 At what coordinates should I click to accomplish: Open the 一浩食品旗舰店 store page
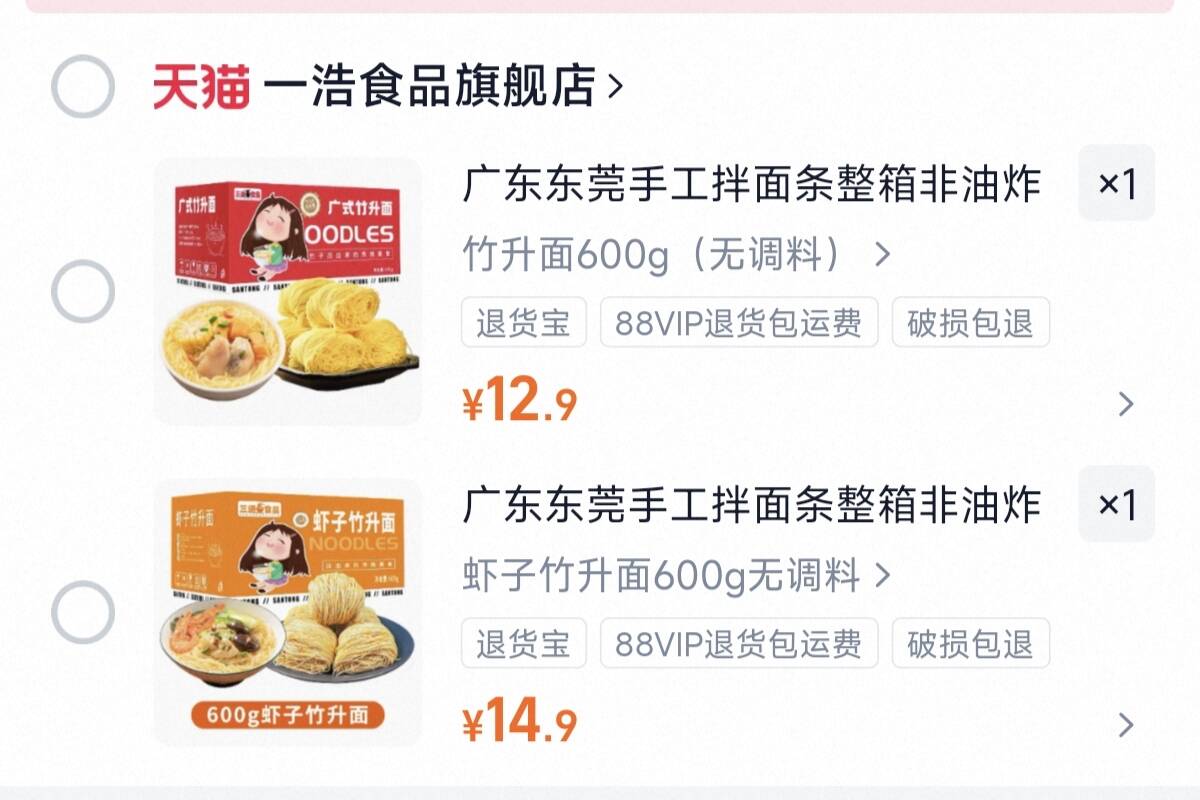coord(388,86)
